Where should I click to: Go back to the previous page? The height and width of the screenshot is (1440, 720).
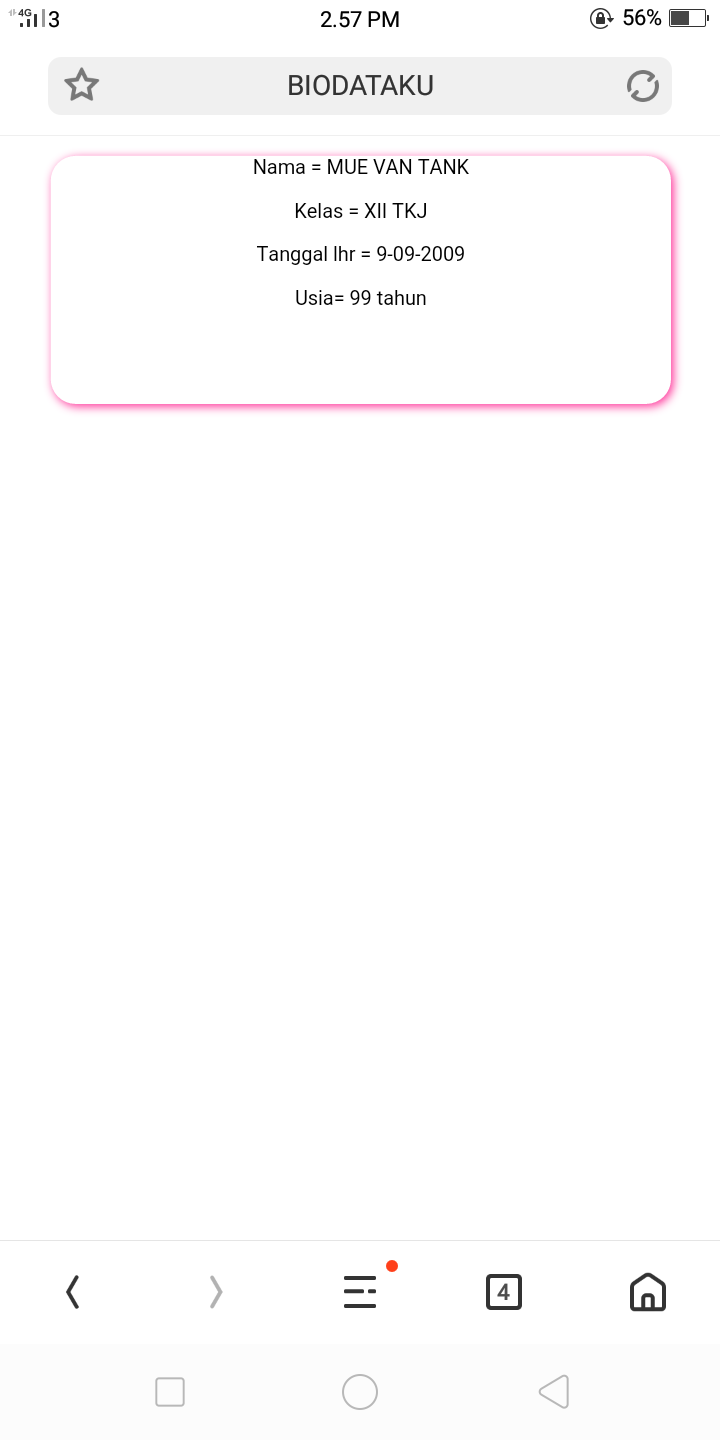point(73,1292)
